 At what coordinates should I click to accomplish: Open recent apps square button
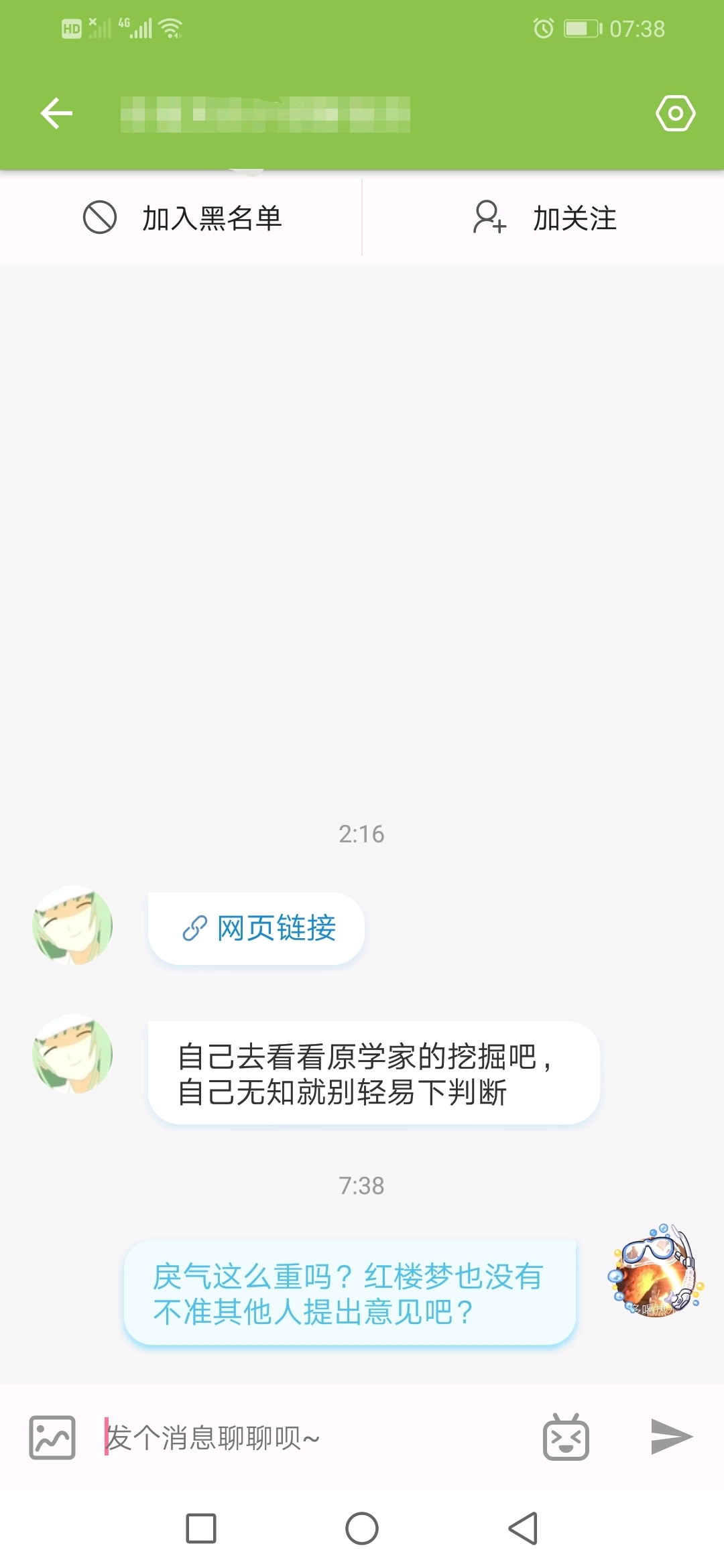[x=200, y=1528]
